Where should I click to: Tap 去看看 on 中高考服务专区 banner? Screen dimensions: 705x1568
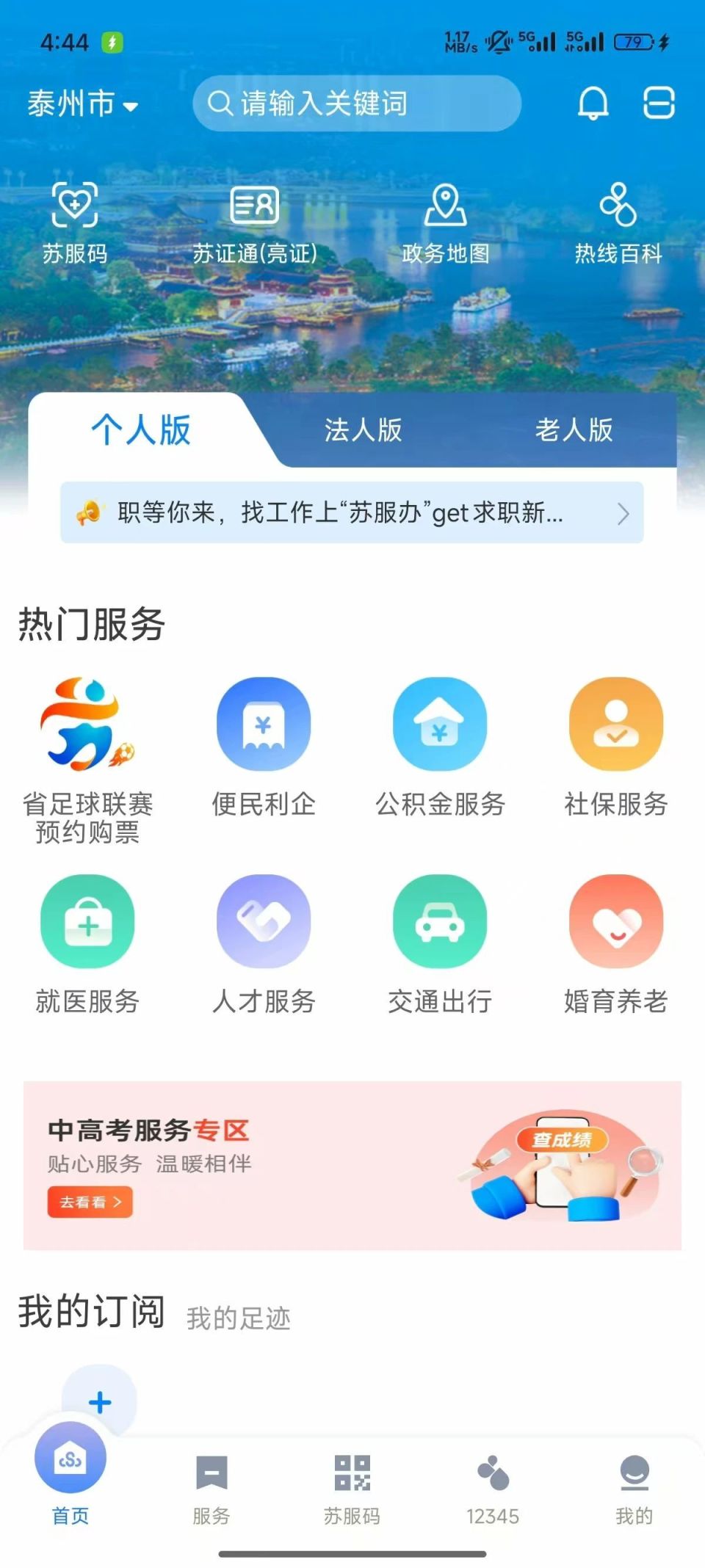(90, 1202)
